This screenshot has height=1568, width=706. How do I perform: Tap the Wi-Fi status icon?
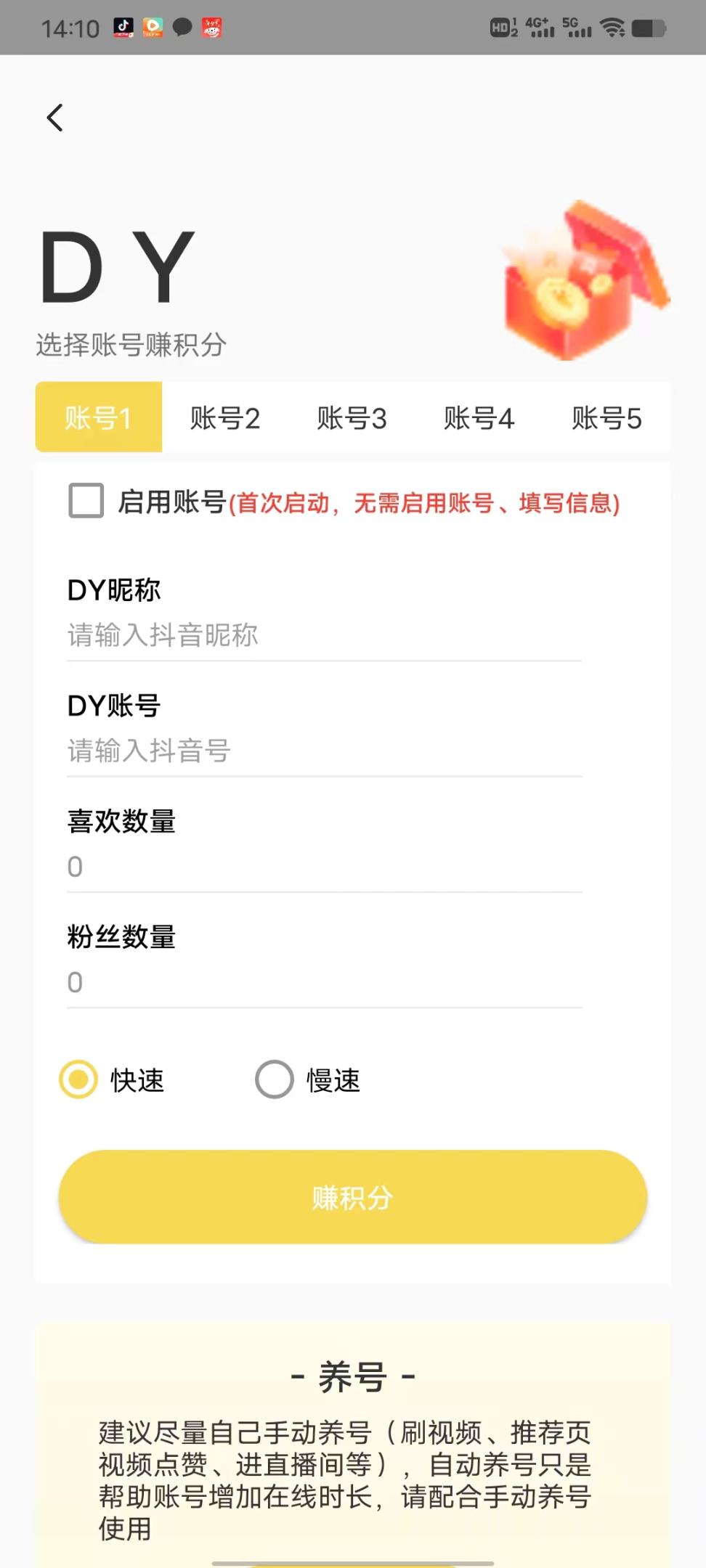point(612,27)
